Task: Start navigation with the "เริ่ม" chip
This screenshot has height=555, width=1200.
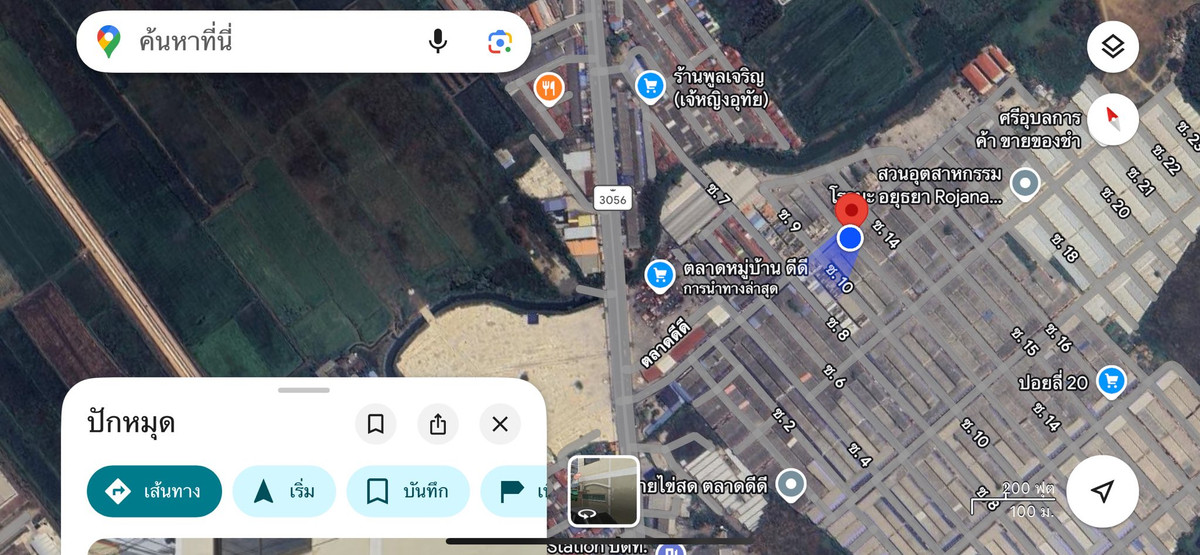Action: (284, 491)
